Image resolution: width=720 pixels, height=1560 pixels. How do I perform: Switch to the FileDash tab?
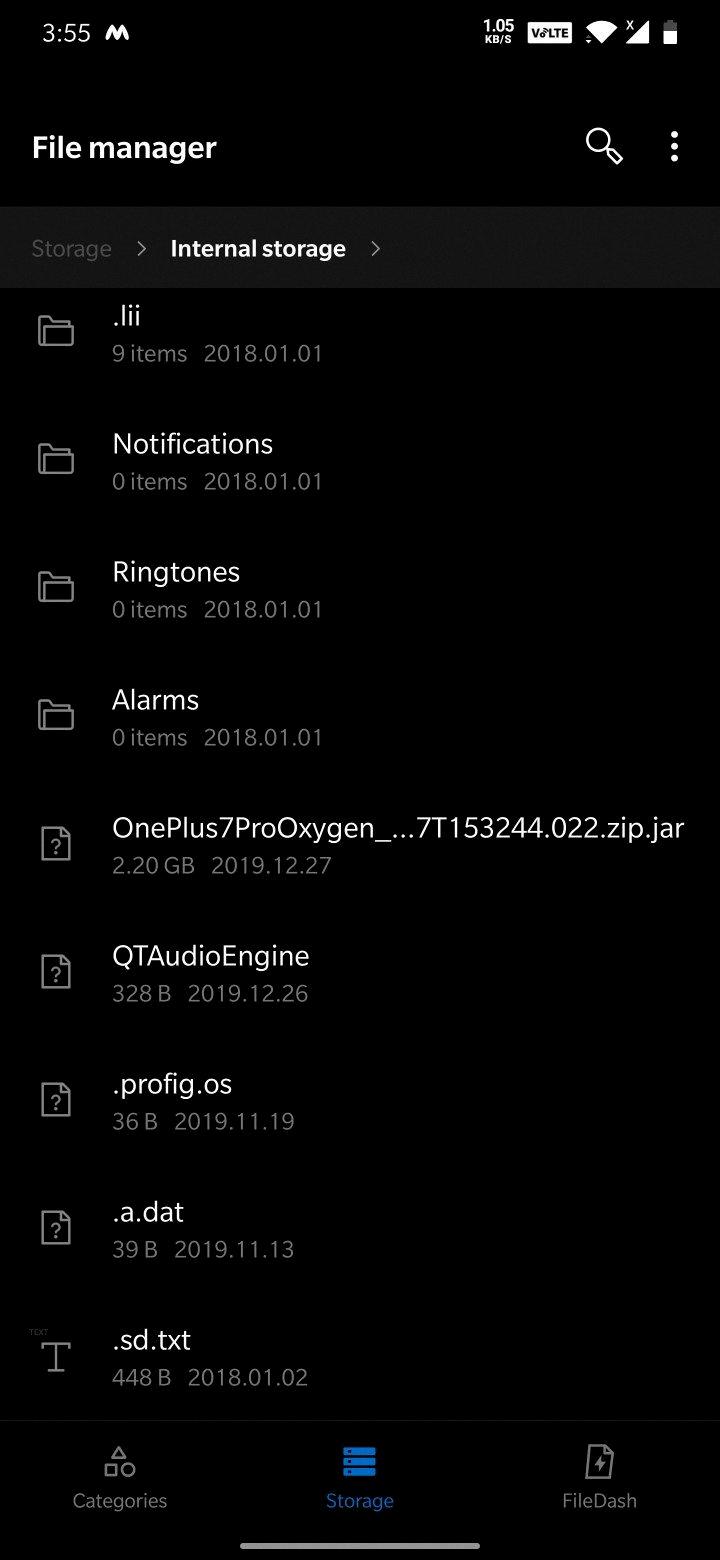pyautogui.click(x=599, y=1480)
